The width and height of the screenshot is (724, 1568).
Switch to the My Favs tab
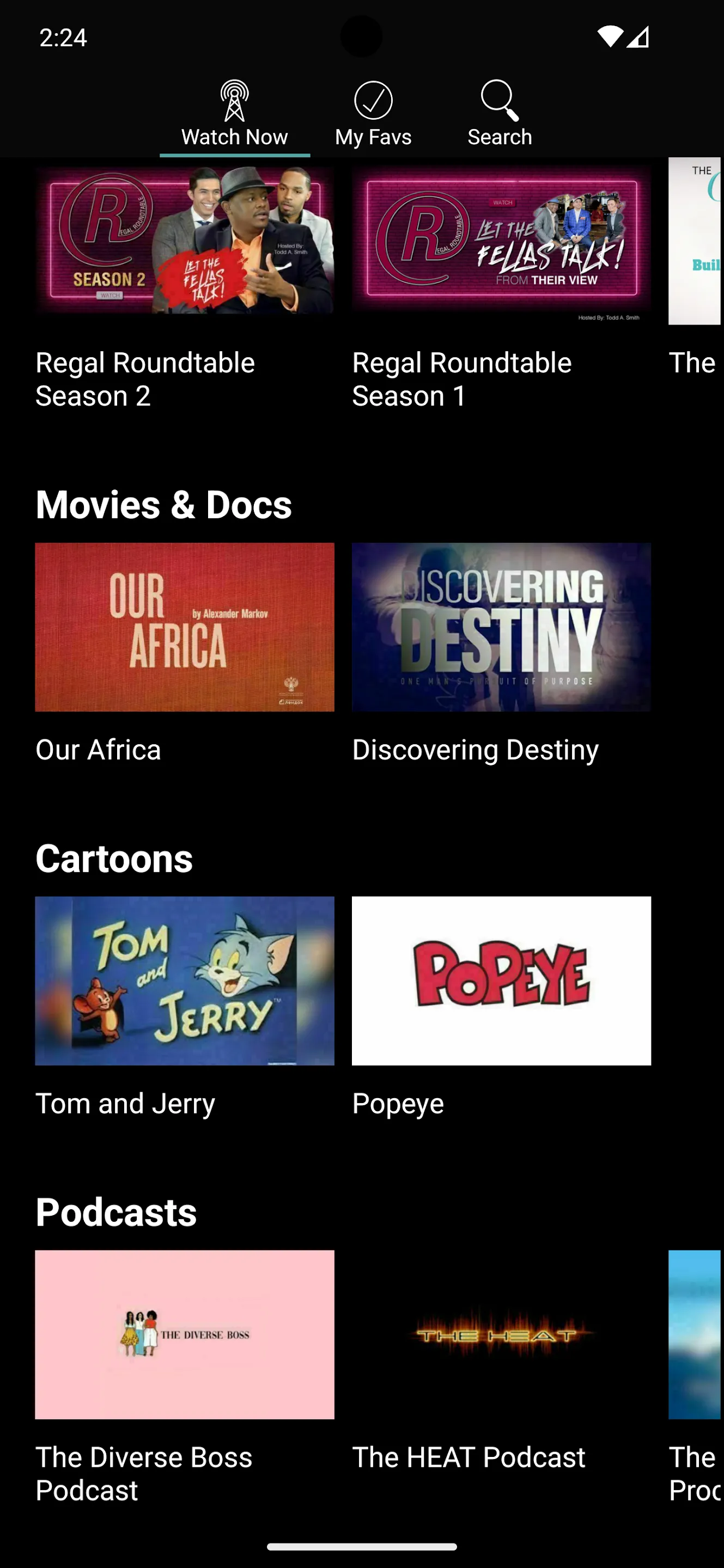(373, 114)
